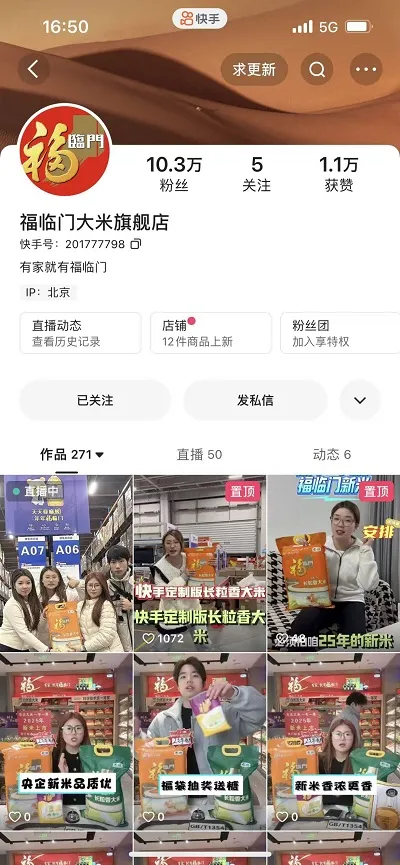Send a private message via 发私信

pos(255,401)
